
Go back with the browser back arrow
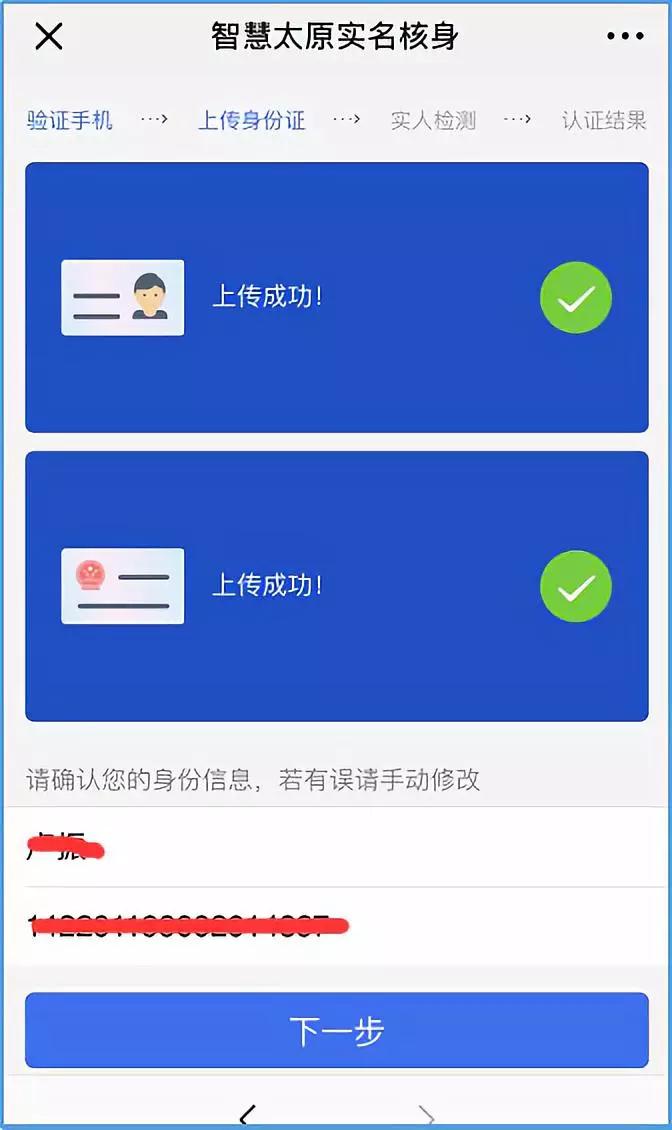click(248, 1115)
